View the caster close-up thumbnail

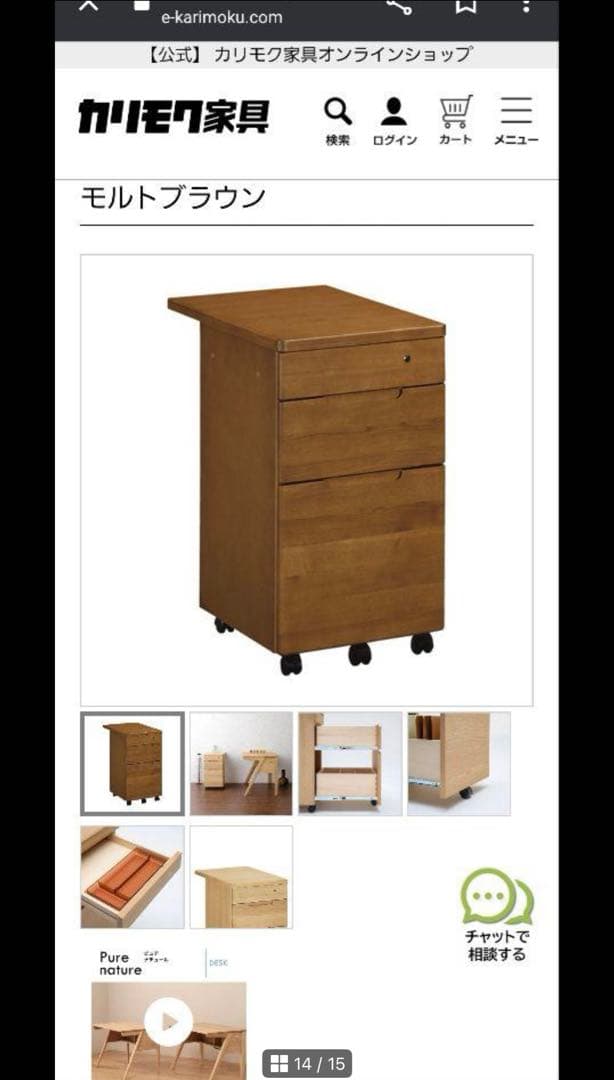click(458, 763)
